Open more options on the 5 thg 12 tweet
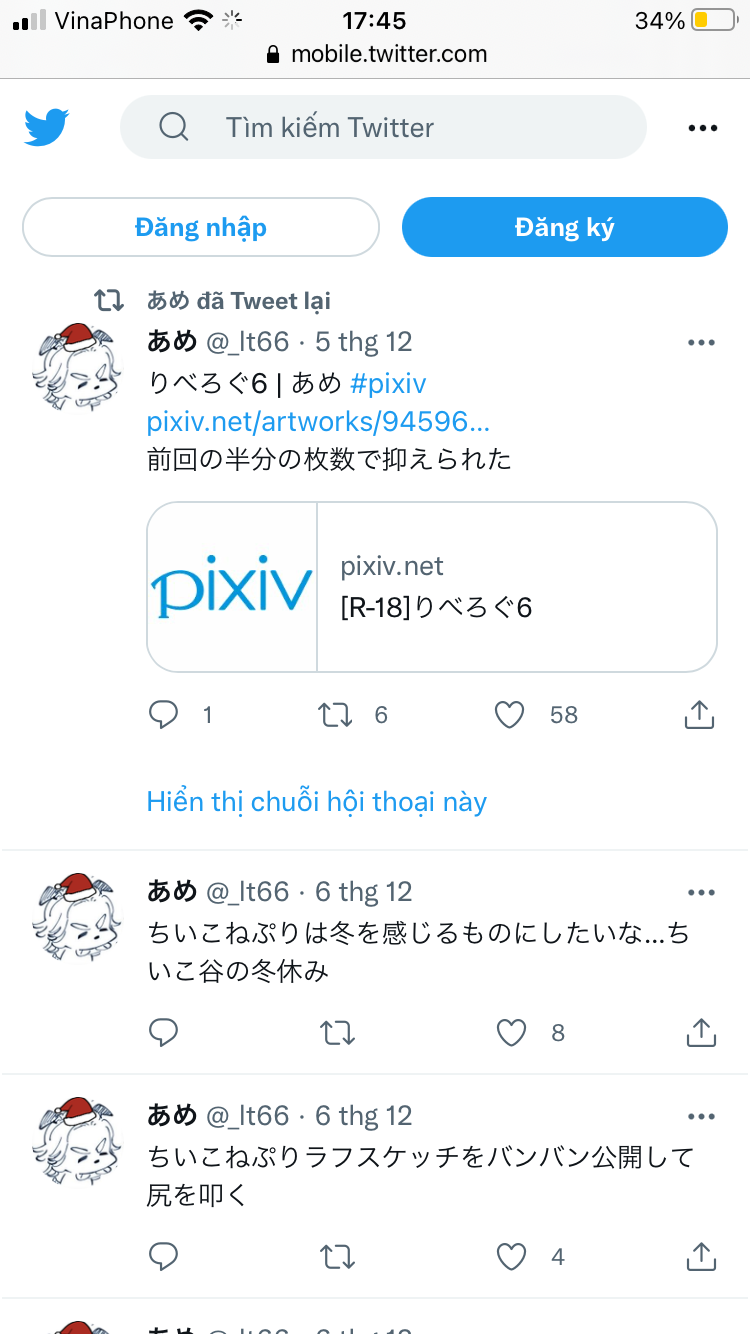750x1334 pixels. [702, 342]
